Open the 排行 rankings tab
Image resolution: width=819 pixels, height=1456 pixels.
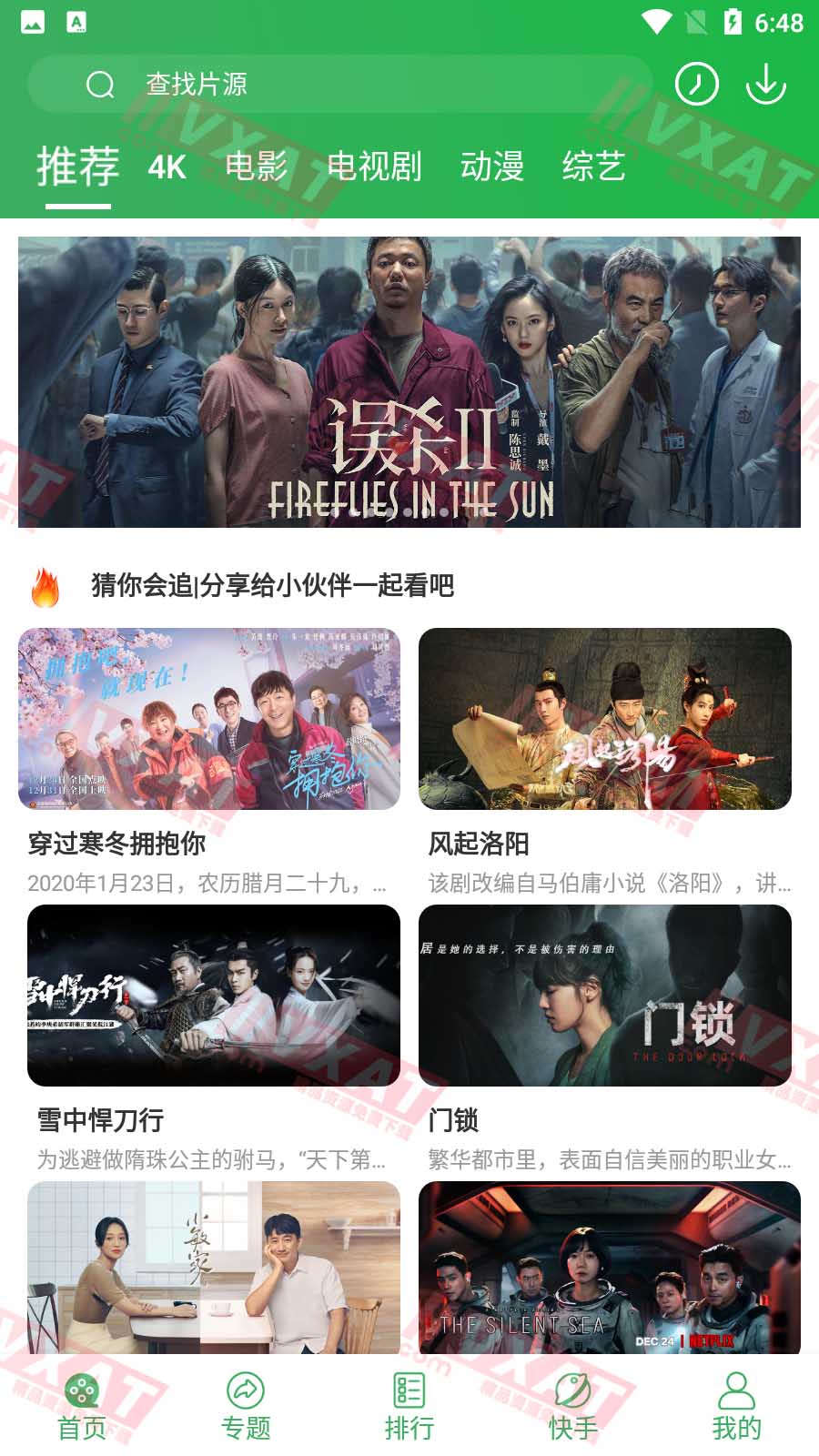pyautogui.click(x=409, y=1407)
